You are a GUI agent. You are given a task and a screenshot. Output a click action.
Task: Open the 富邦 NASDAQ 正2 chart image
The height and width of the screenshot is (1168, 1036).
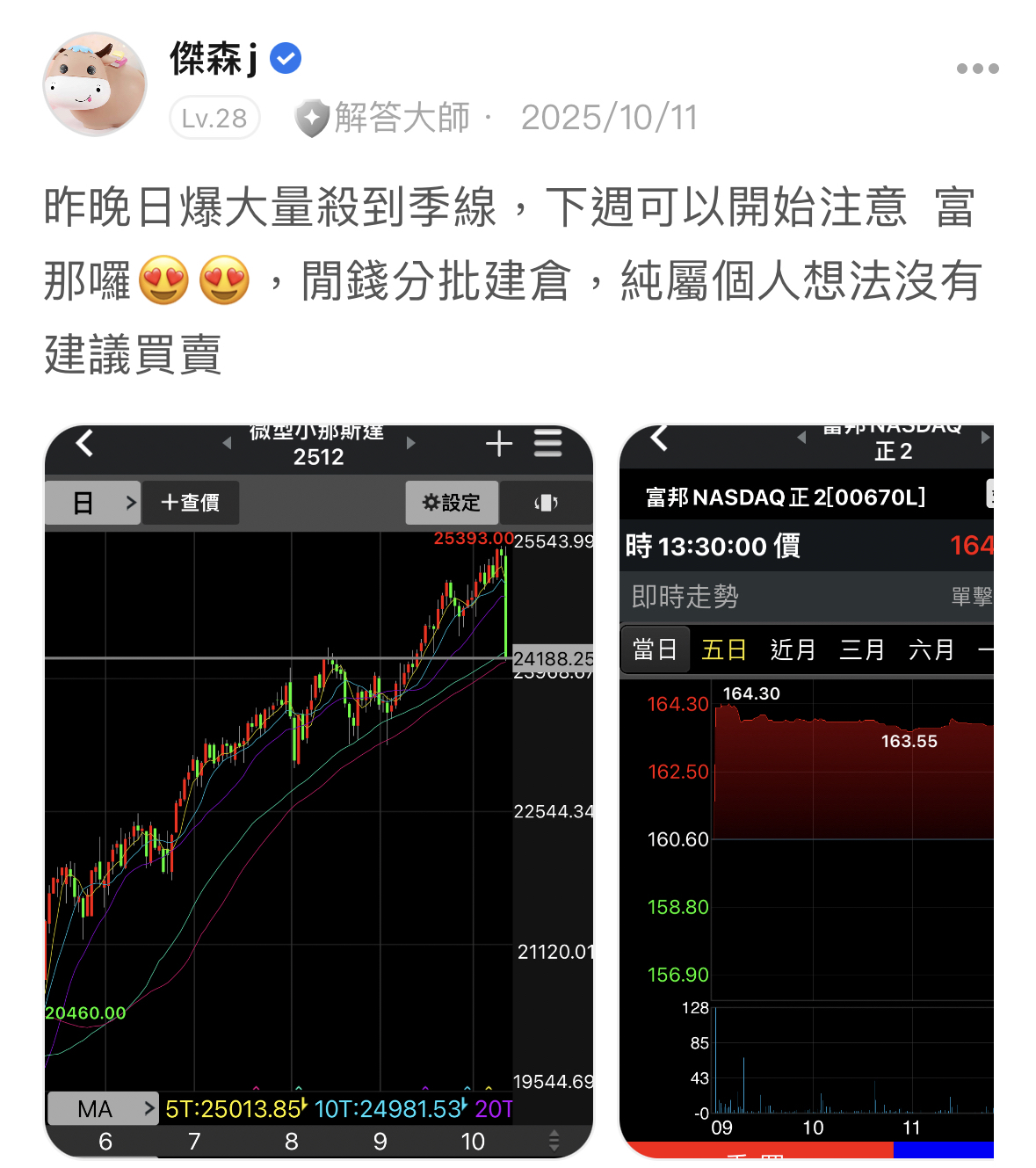pyautogui.click(x=806, y=791)
